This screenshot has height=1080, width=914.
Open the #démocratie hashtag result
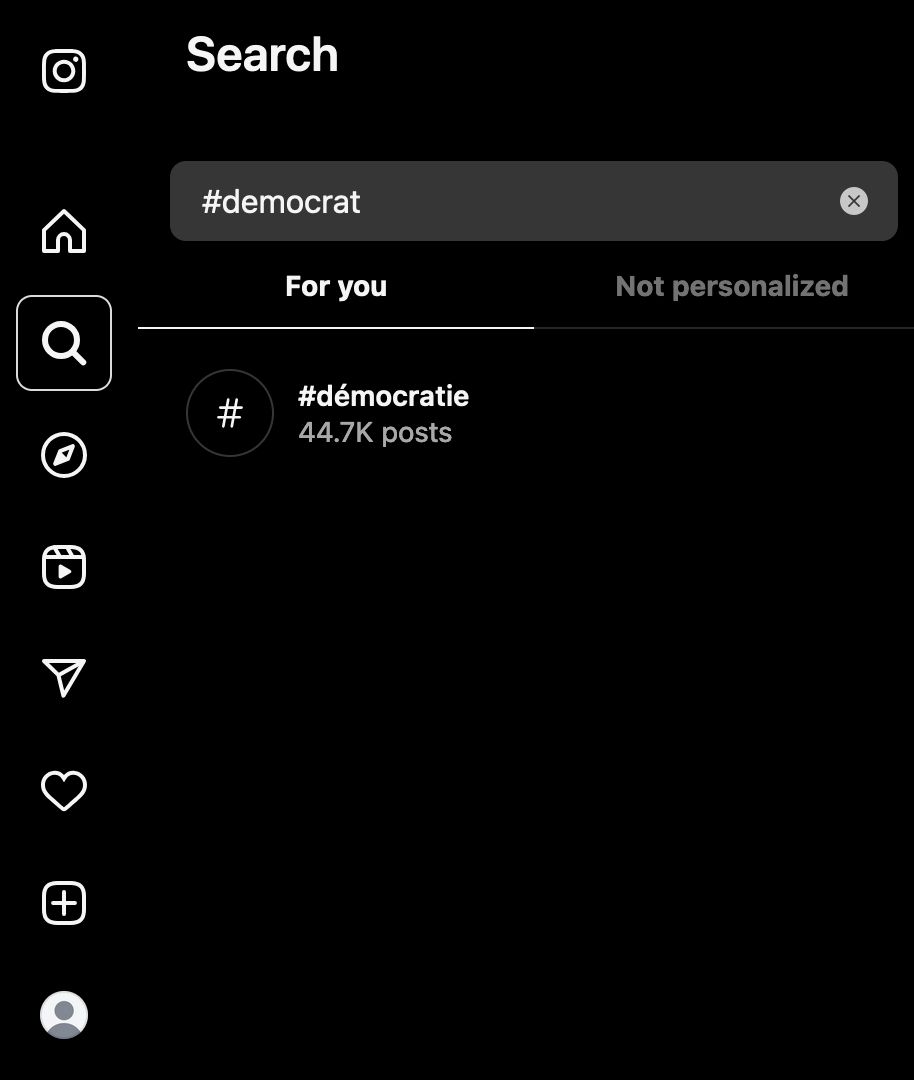(x=383, y=413)
